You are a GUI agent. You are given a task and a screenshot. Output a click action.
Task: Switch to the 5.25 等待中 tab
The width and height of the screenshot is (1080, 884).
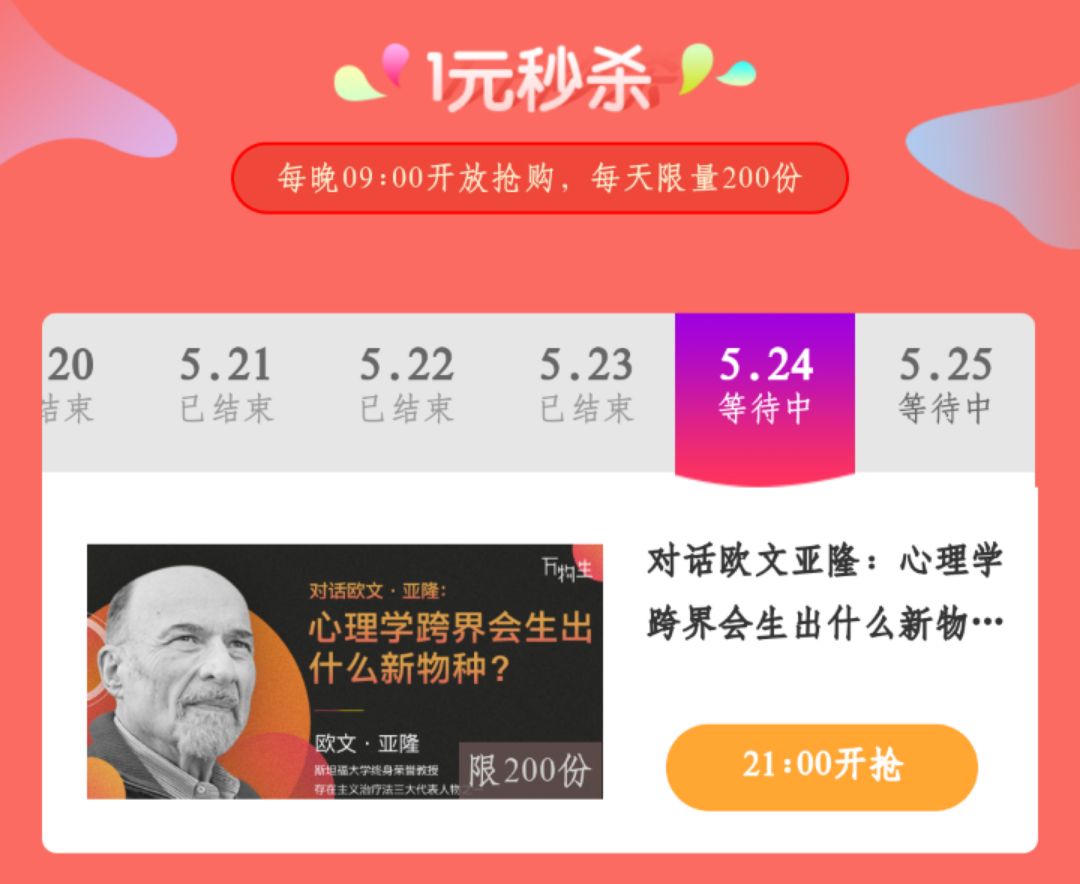[x=945, y=386]
